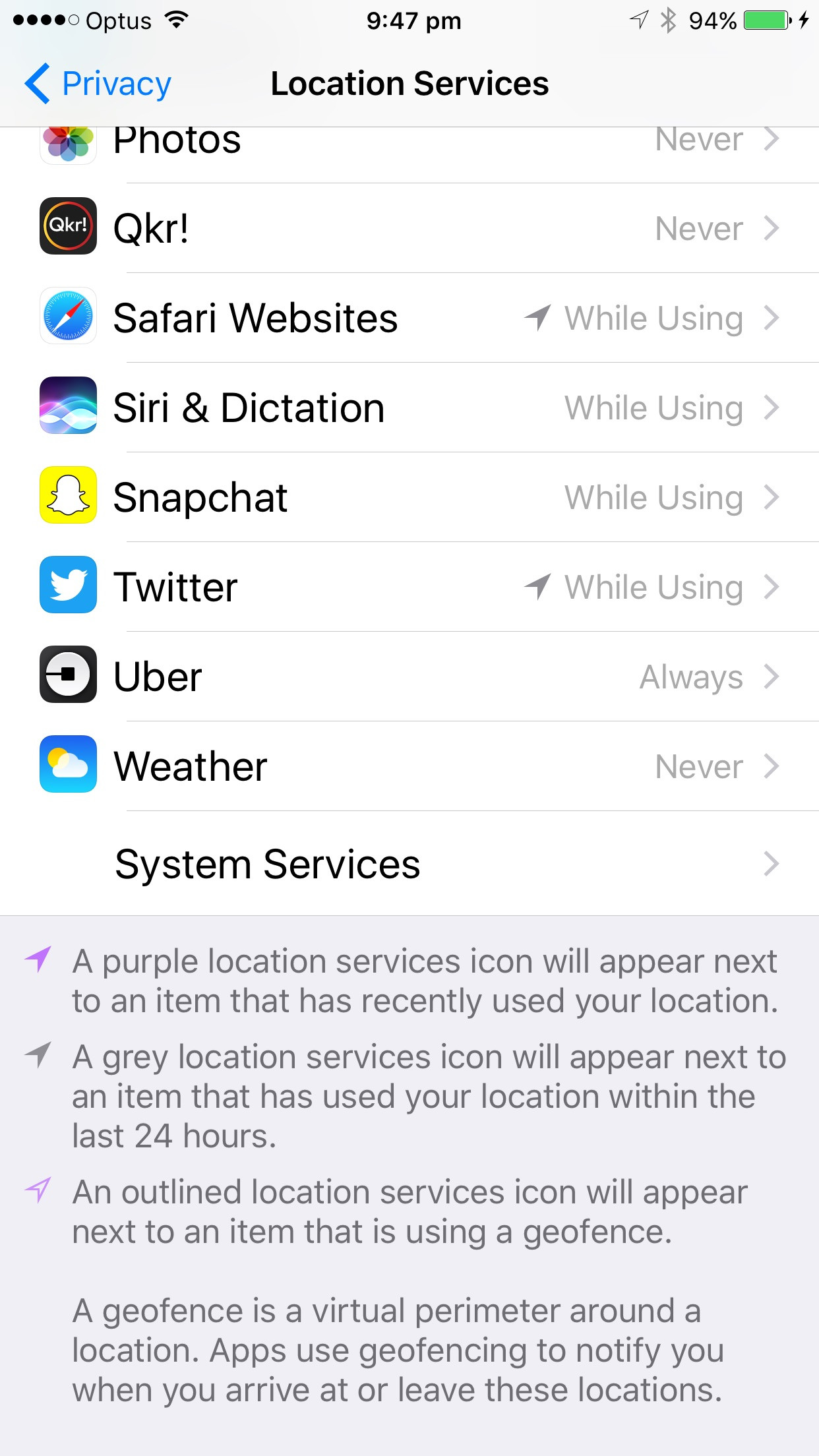
Task: Open Snapchat location options
Action: click(x=409, y=497)
